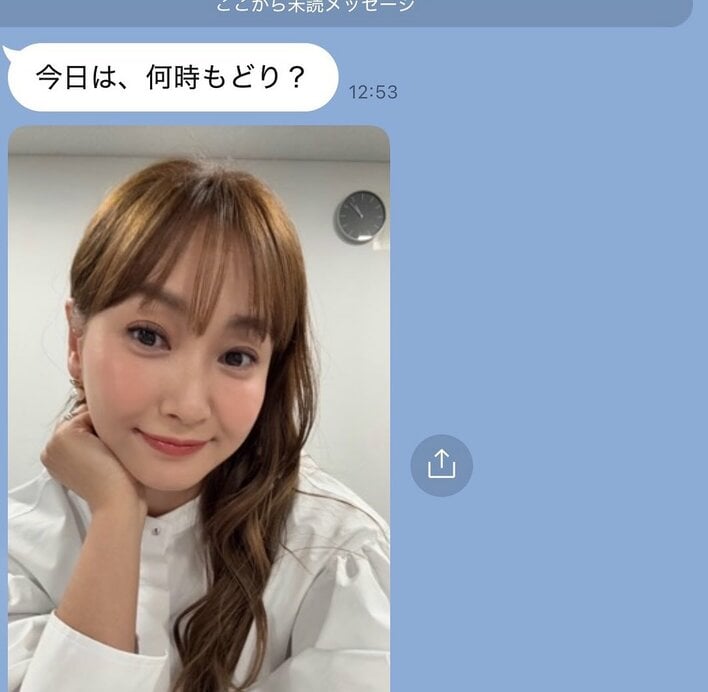Share the received photo
The image size is (708, 692).
pyautogui.click(x=441, y=465)
